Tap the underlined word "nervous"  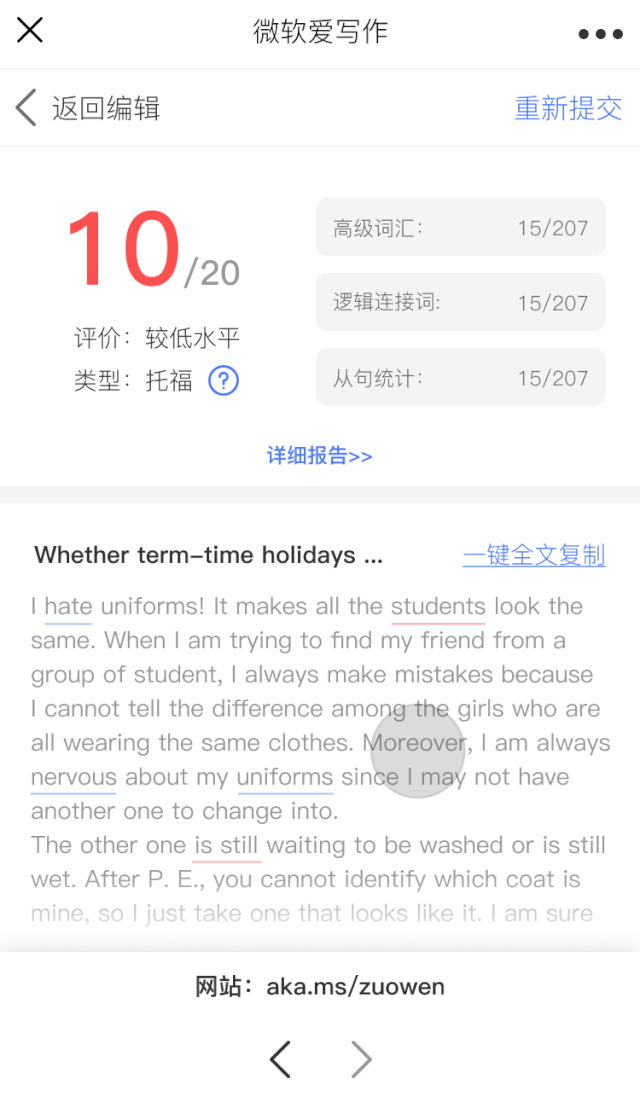73,777
